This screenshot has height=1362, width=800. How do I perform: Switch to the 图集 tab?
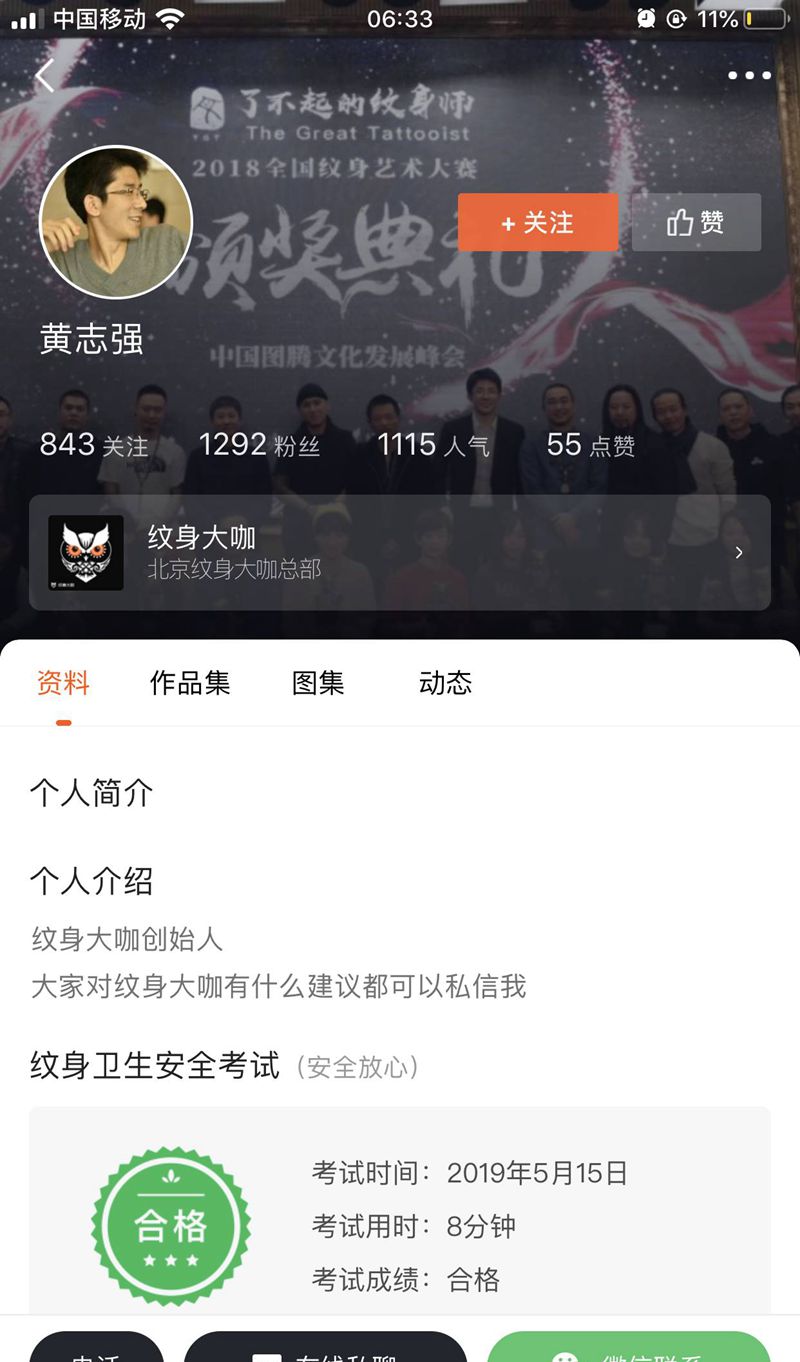coord(318,683)
